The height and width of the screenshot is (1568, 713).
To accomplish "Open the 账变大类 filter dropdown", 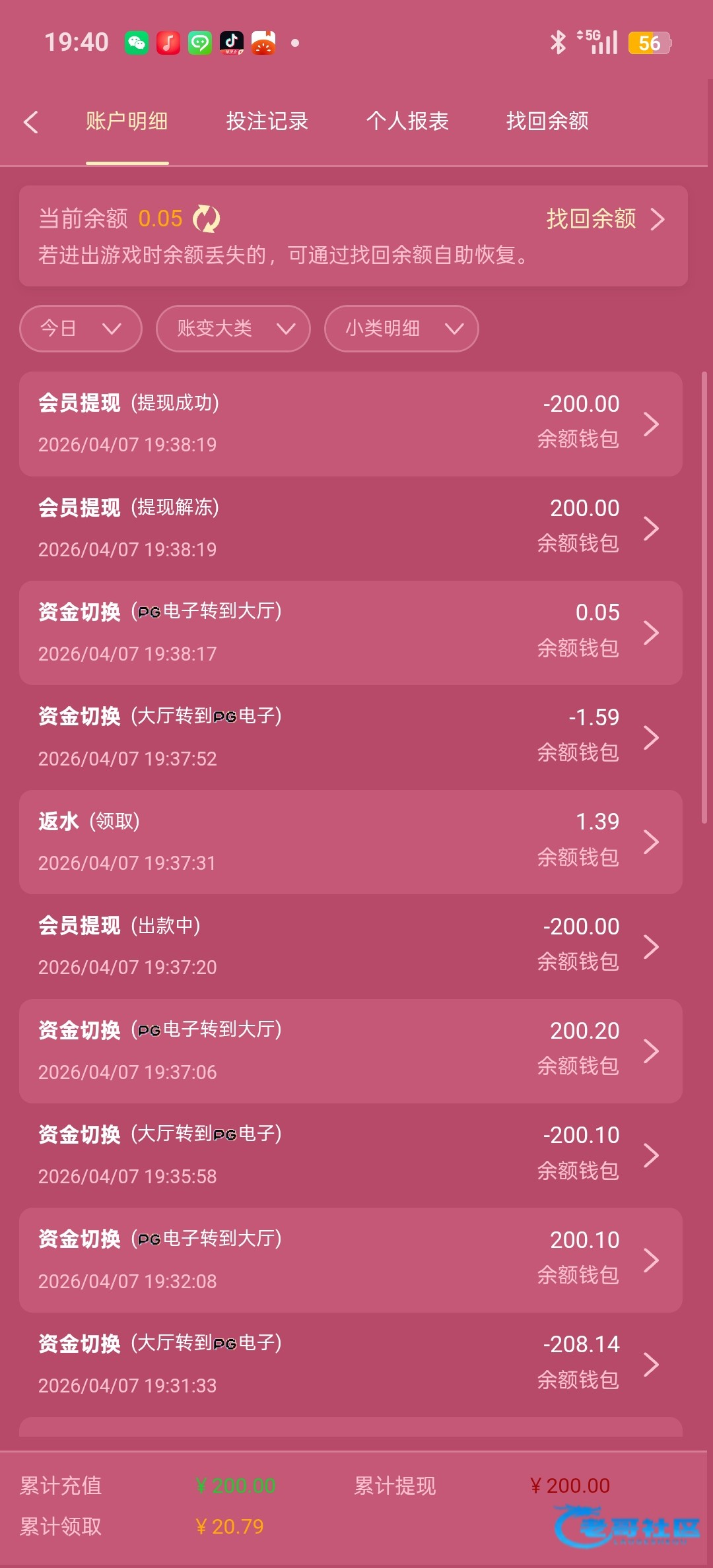I will (x=233, y=329).
